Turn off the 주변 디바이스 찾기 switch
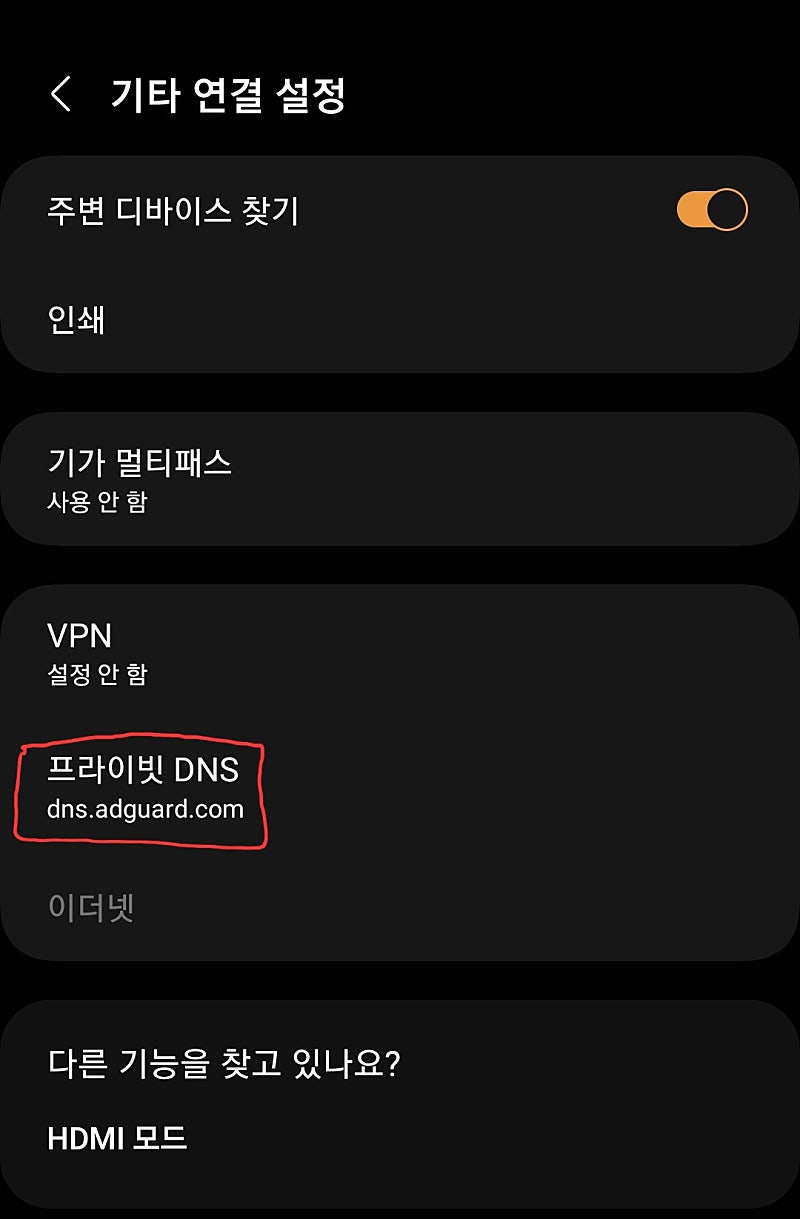 (x=712, y=210)
